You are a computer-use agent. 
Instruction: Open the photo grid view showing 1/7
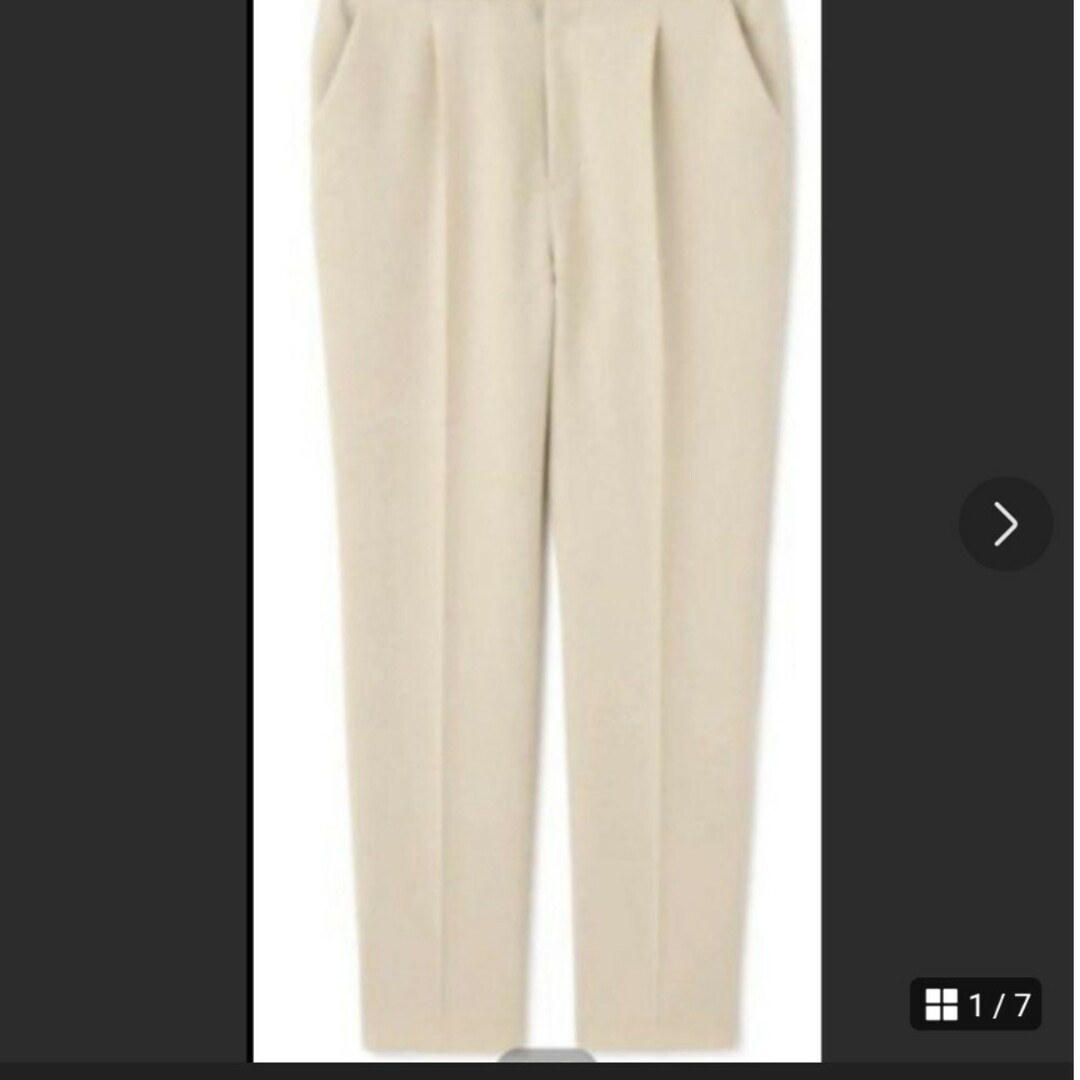coord(976,1004)
